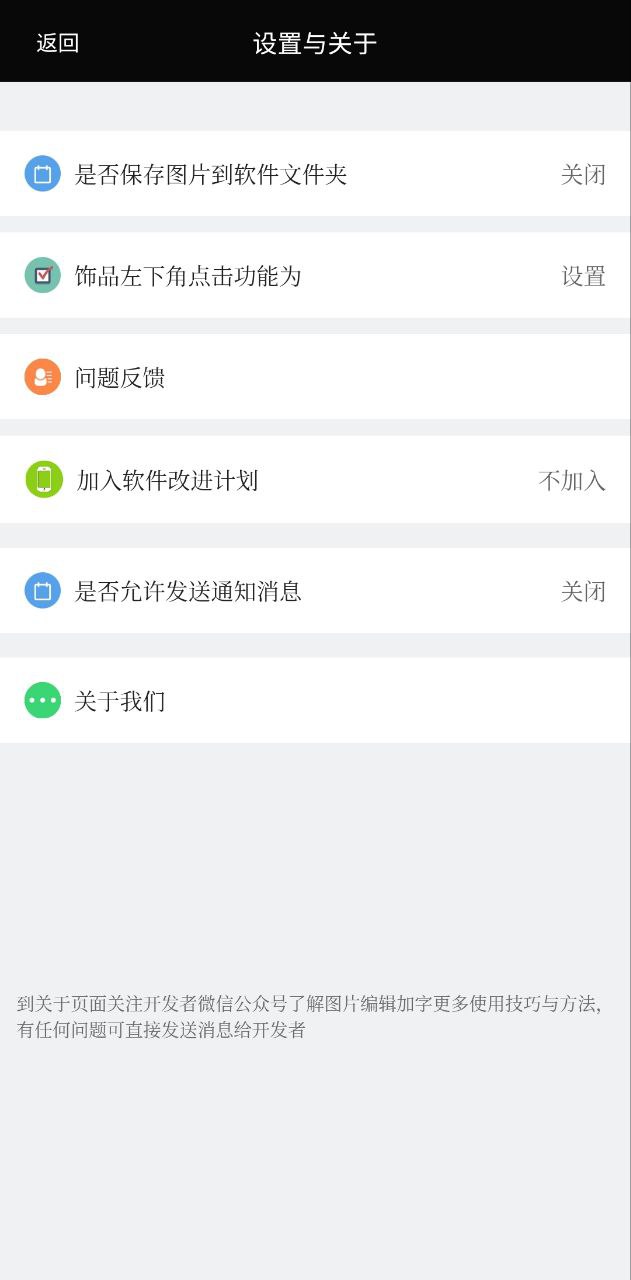Viewport: 631px width, 1280px height.
Task: Select 加入软件改进计划 row
Action: 315,480
